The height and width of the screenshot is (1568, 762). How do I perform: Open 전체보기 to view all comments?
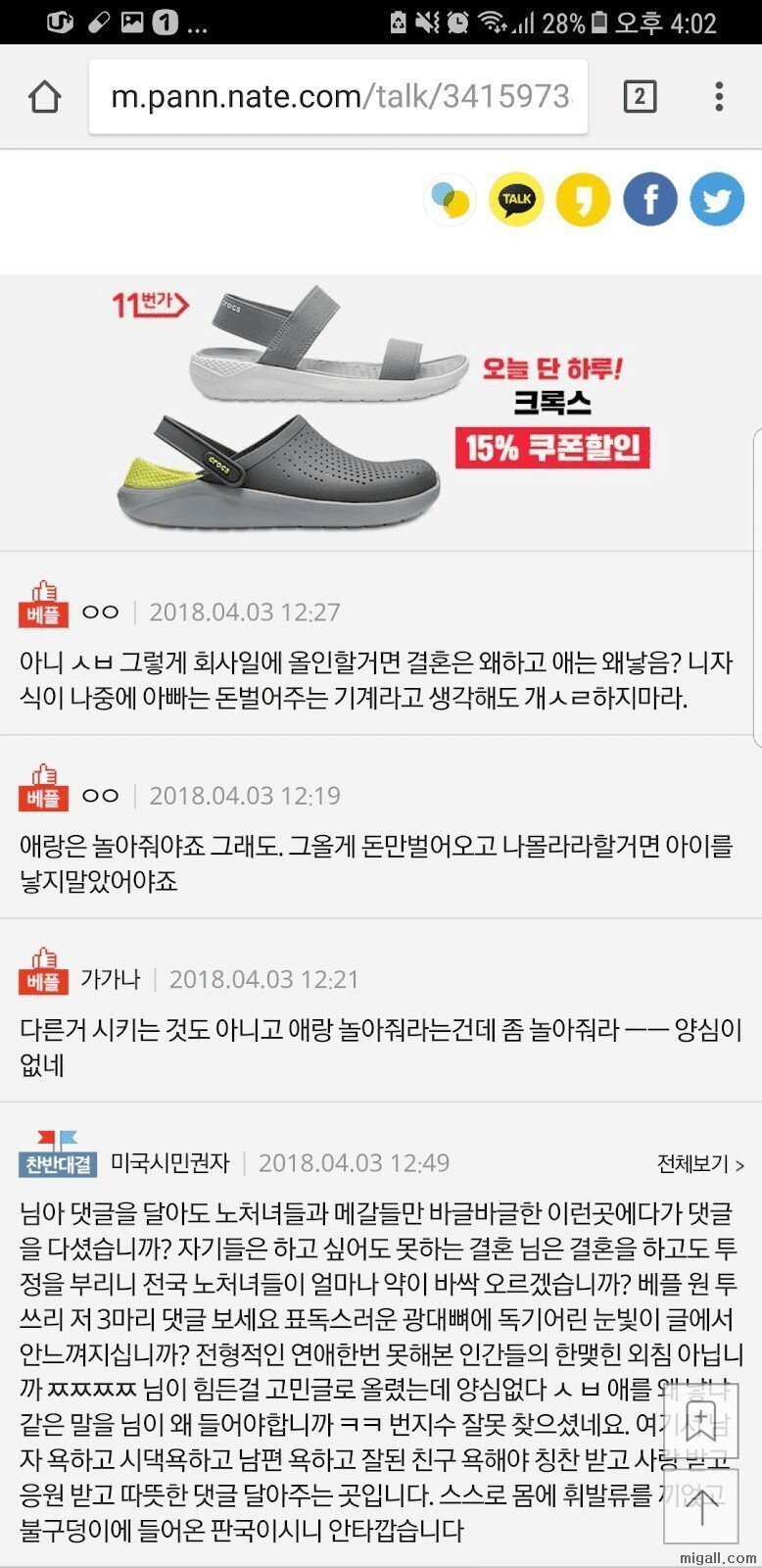[x=700, y=1165]
